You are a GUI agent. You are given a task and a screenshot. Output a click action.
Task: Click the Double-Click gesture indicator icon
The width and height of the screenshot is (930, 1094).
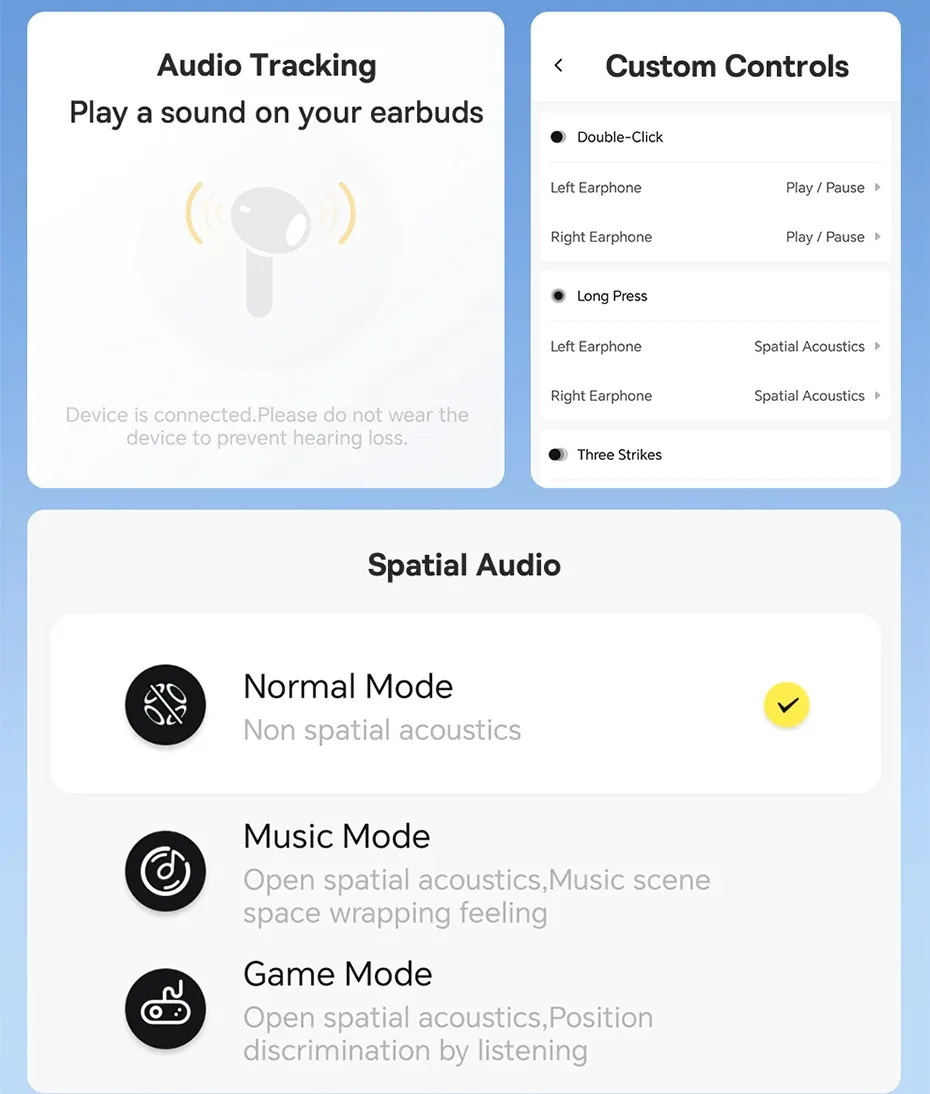coord(558,137)
